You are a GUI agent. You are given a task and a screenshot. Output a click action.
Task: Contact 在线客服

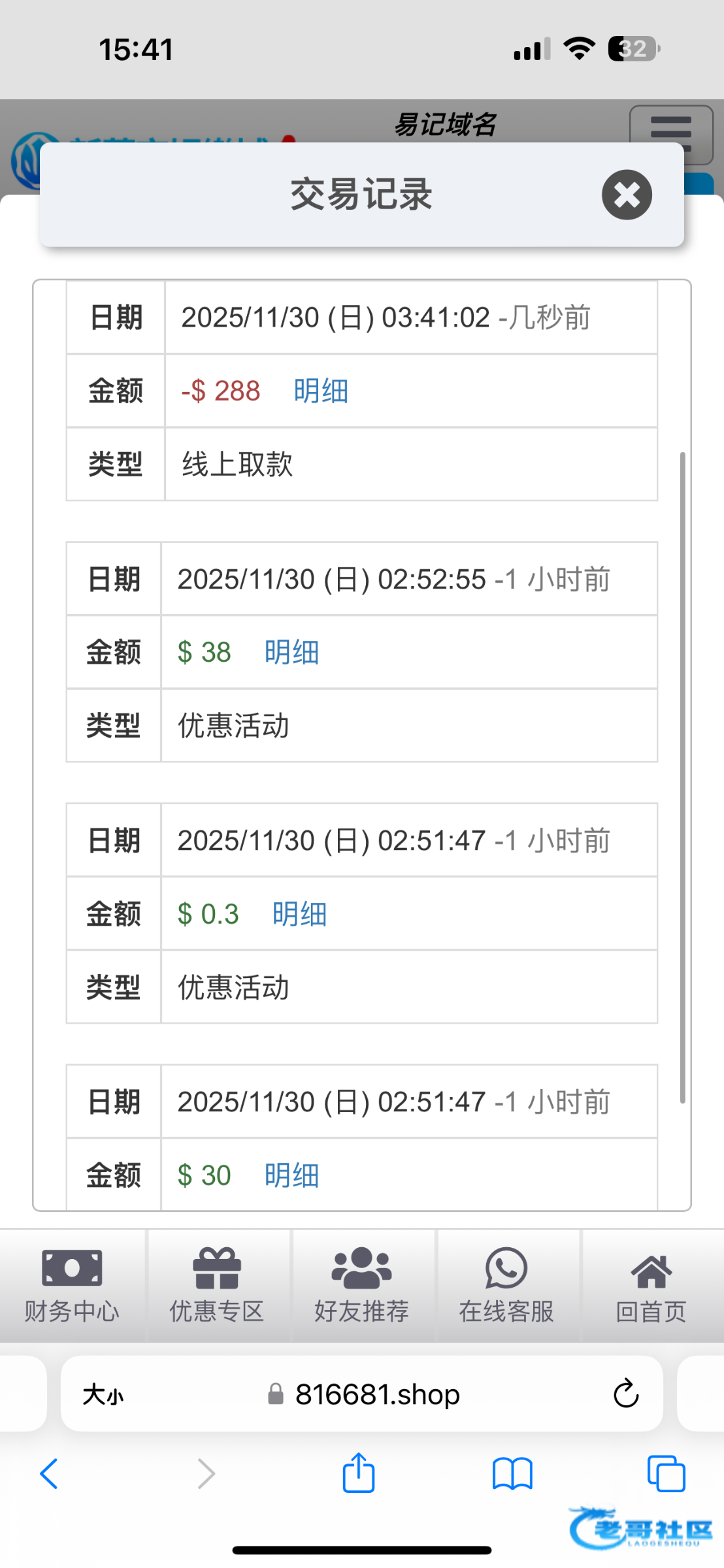(506, 1285)
